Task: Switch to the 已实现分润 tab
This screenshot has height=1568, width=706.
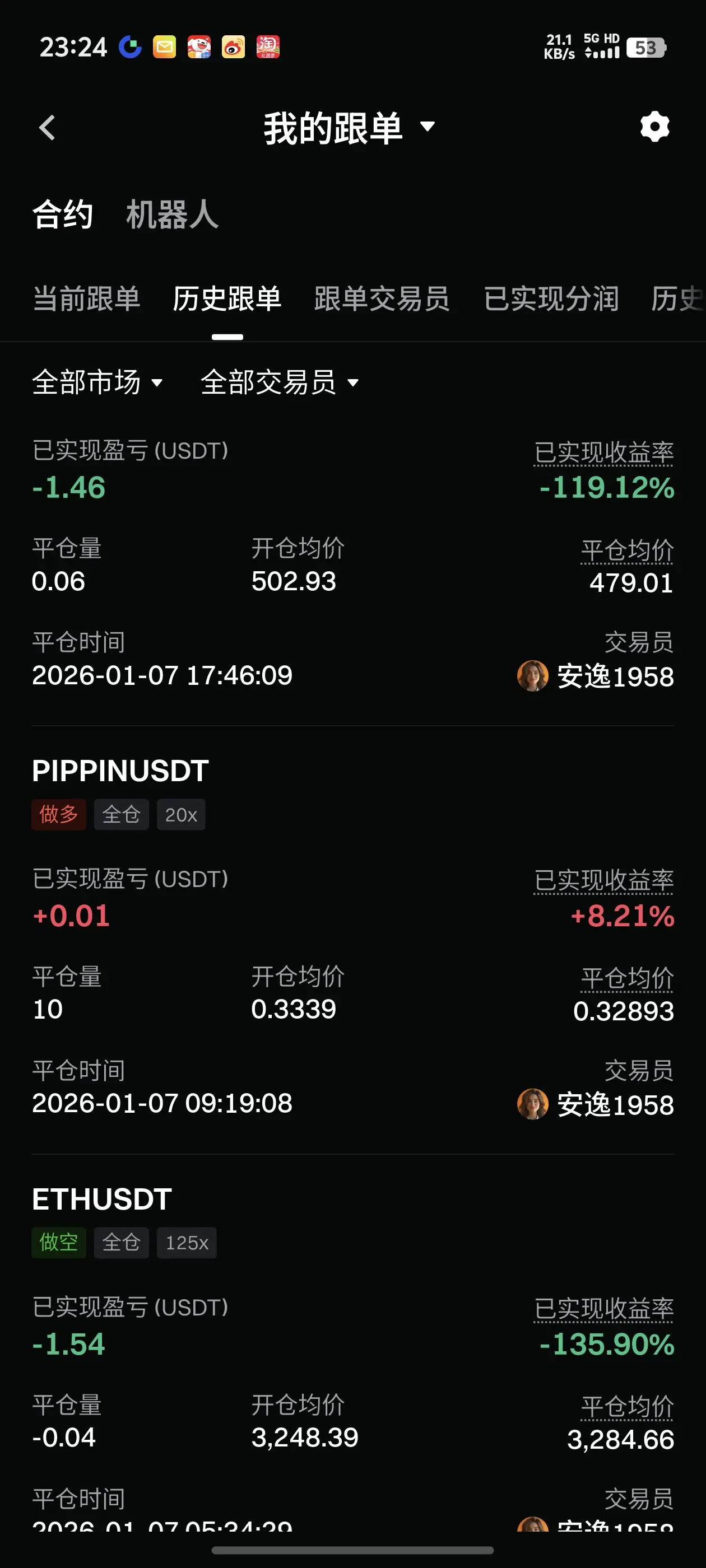Action: (x=551, y=299)
